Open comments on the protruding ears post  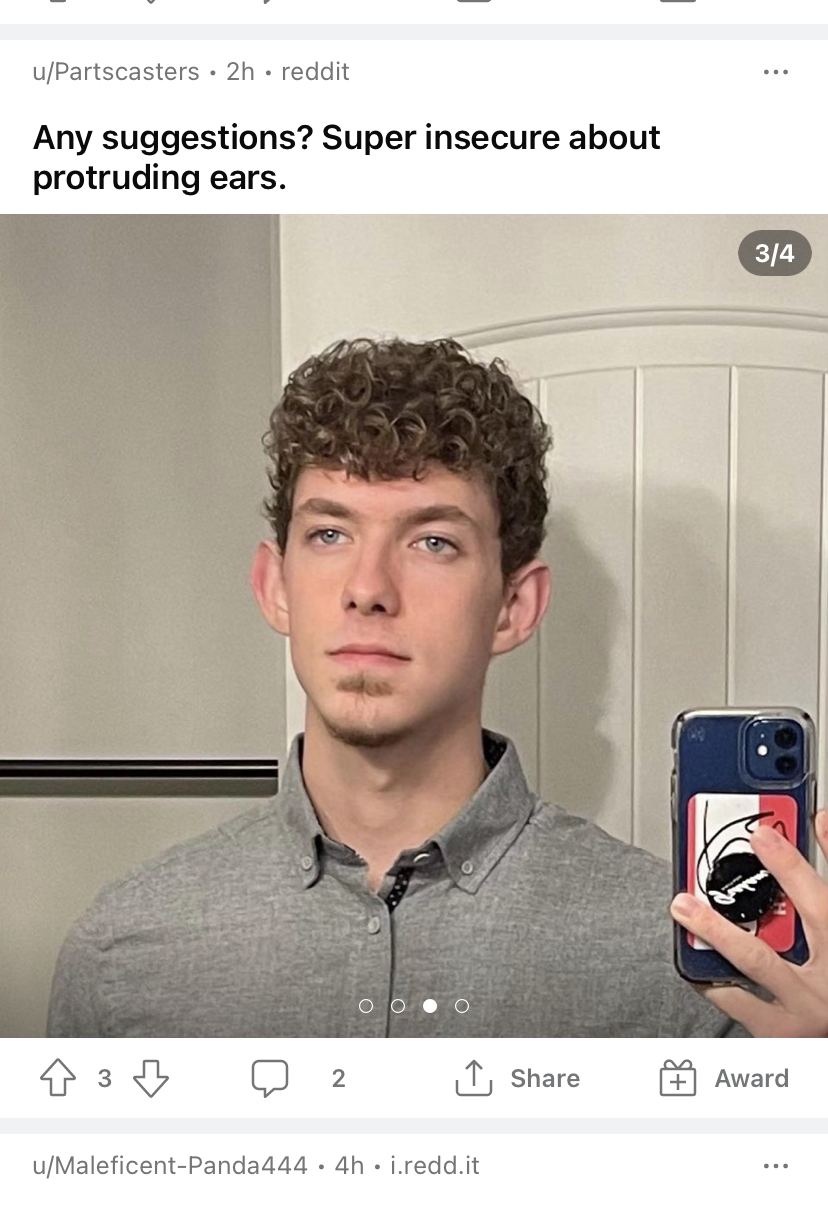click(270, 1077)
